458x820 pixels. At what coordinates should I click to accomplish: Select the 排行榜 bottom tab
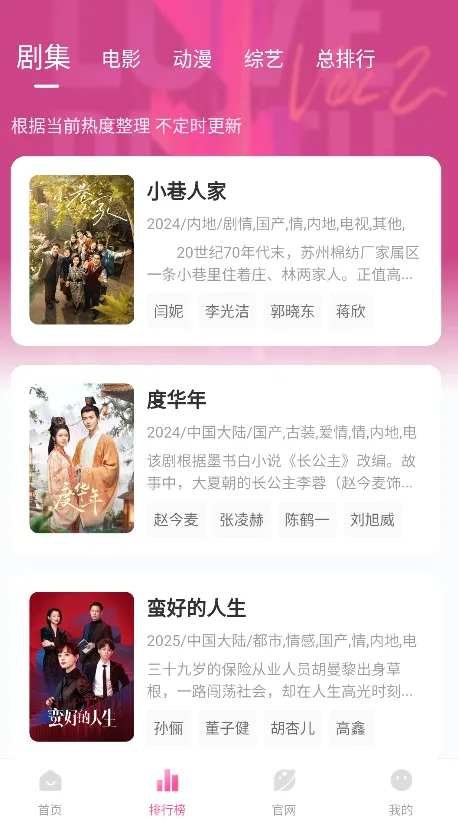point(167,791)
